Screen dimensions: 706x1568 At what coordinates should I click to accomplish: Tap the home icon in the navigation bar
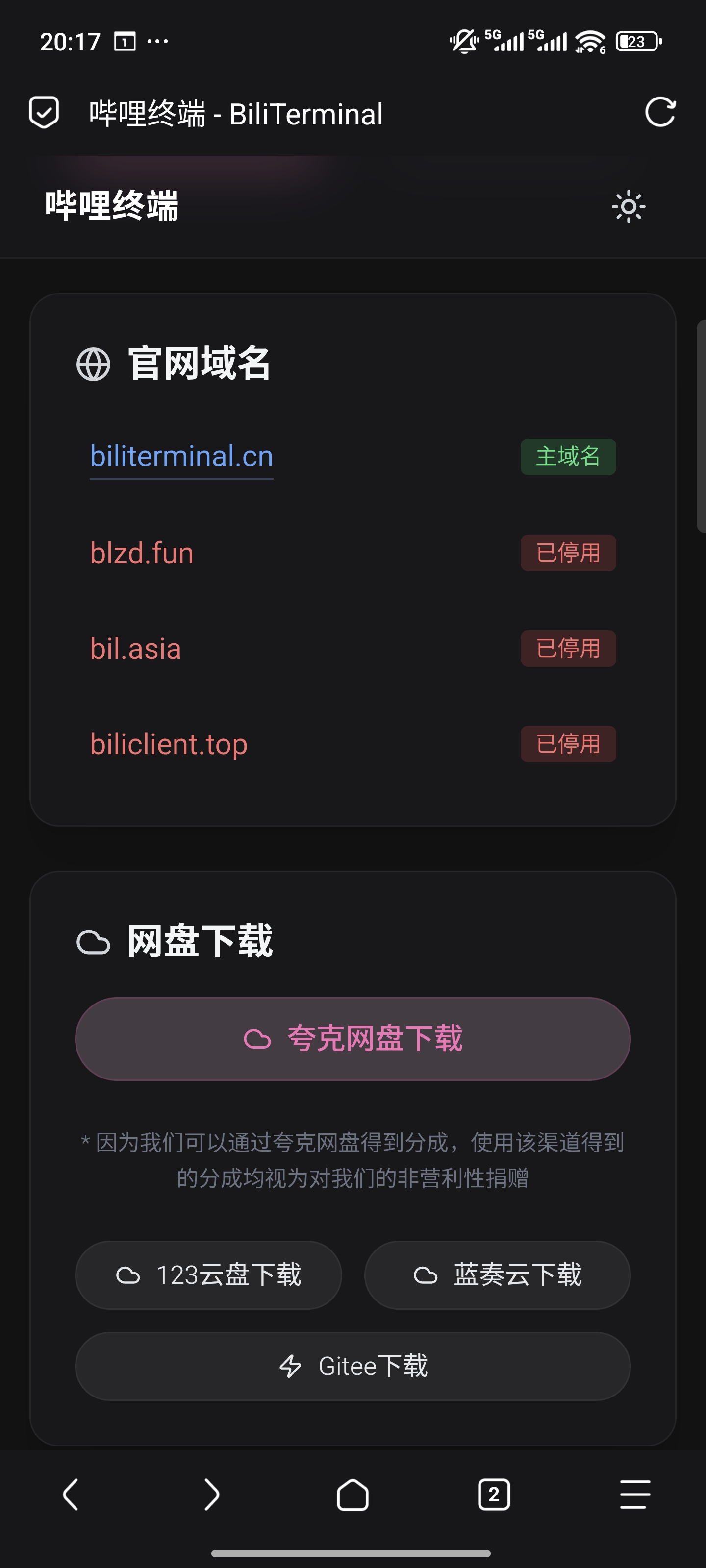click(x=353, y=1495)
